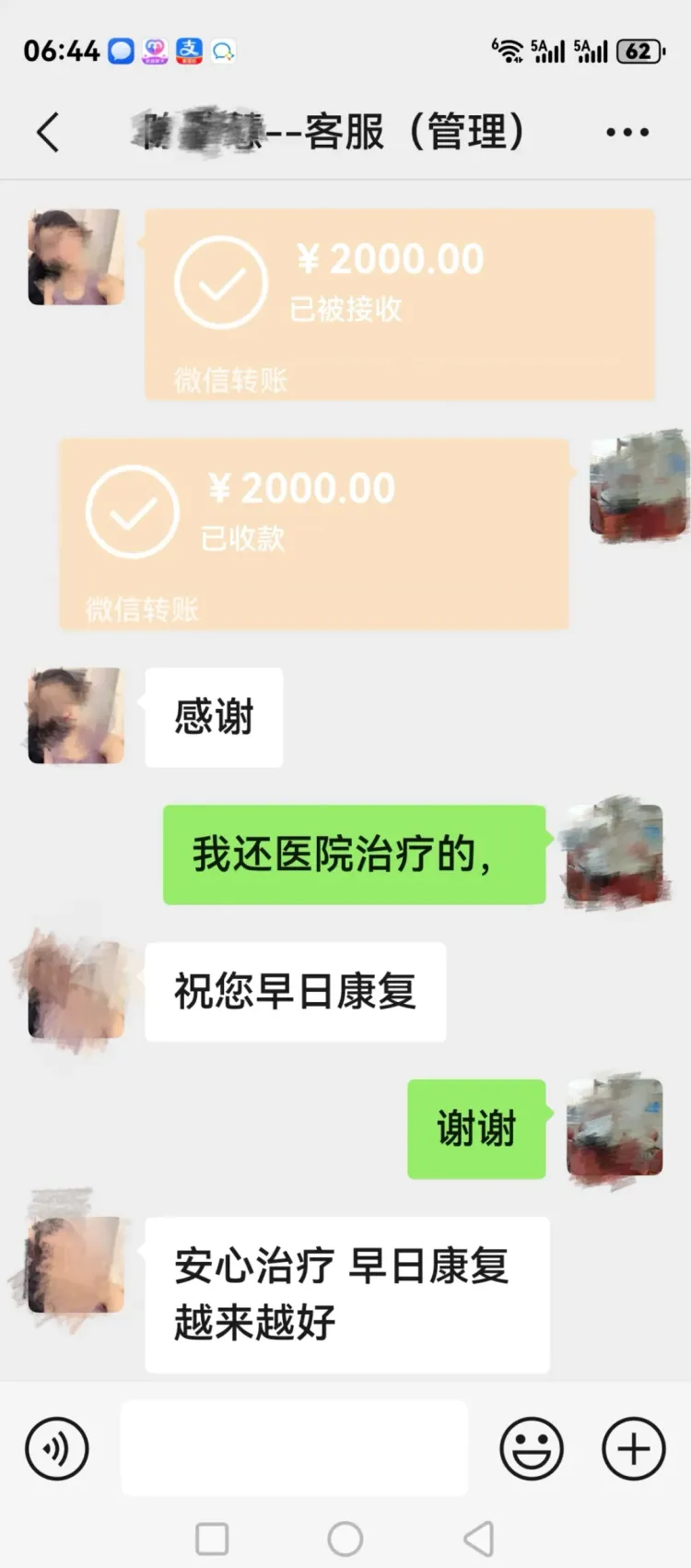Open the chat info overflow menu
This screenshot has width=691, height=1568.
point(627,133)
